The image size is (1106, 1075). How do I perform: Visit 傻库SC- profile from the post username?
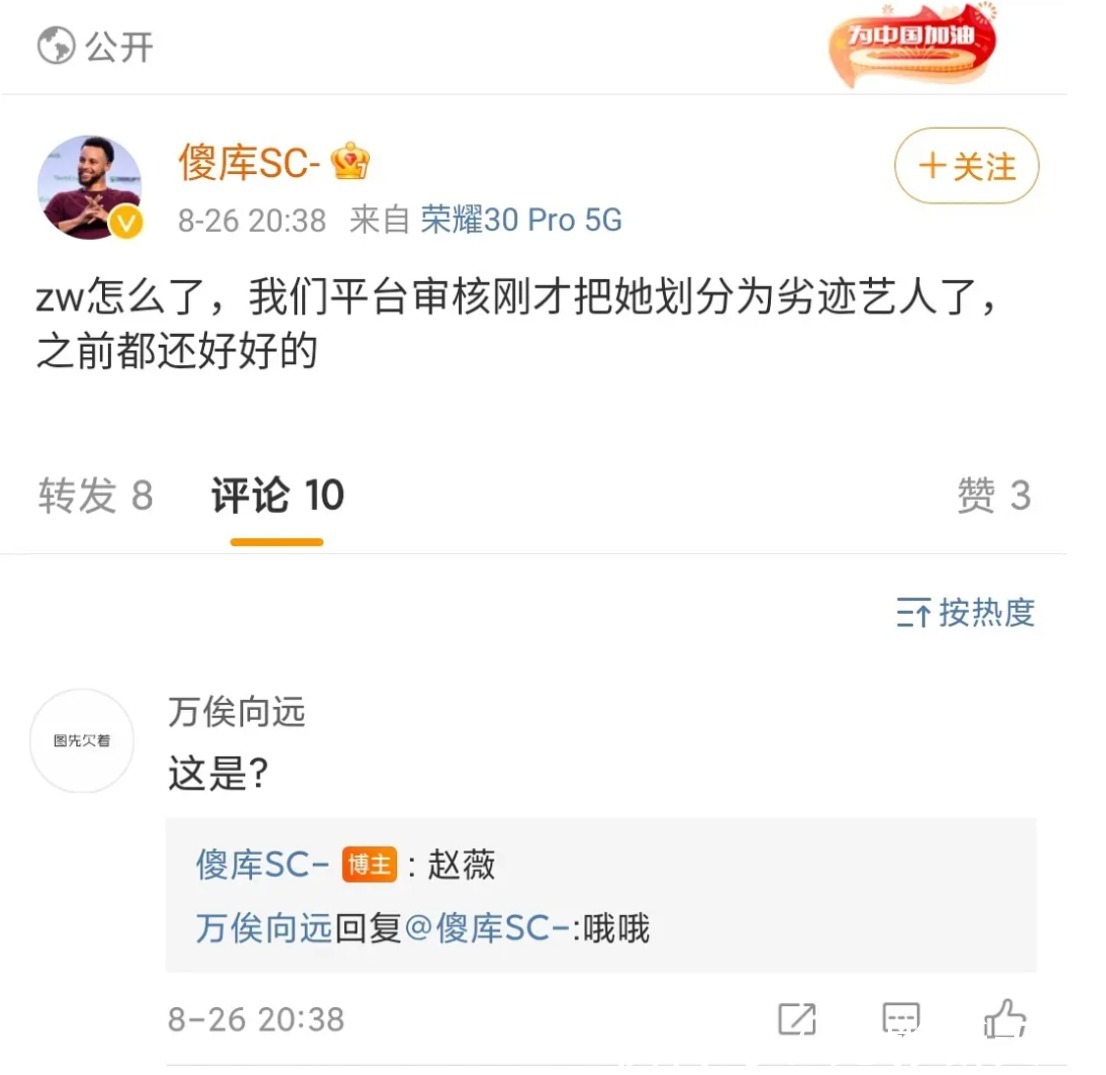click(x=249, y=162)
